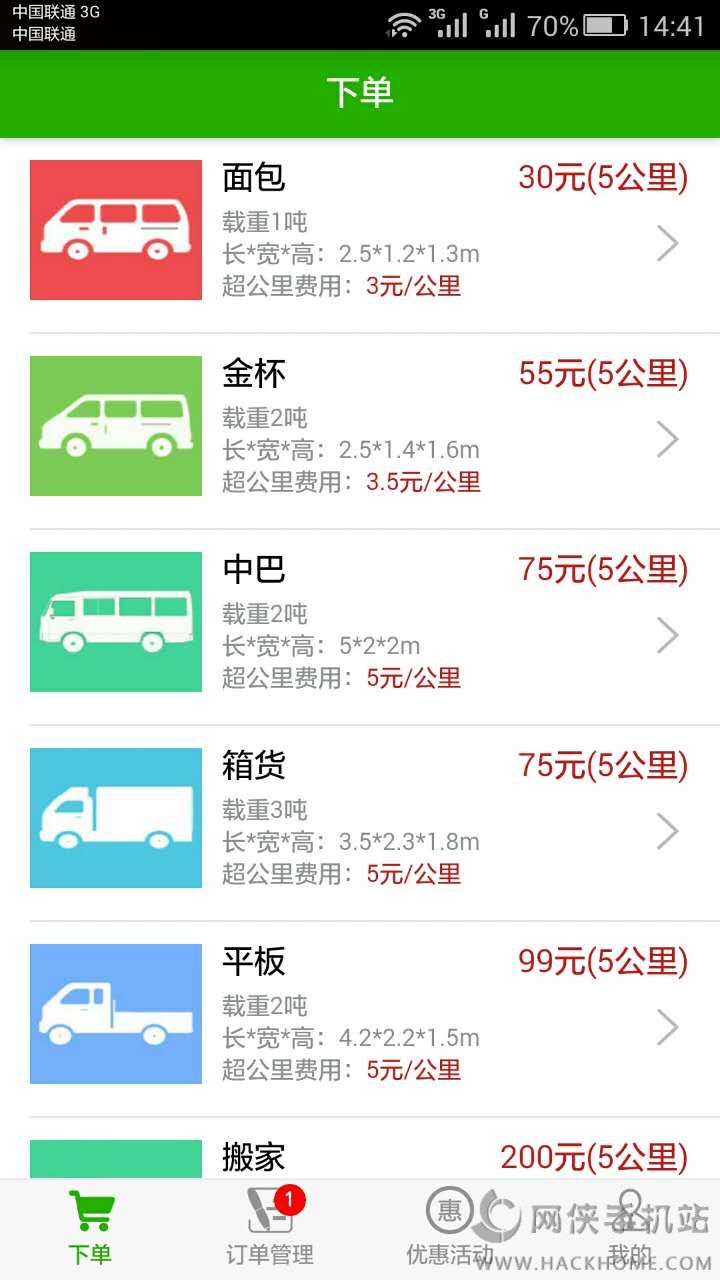The width and height of the screenshot is (720, 1280).
Task: Go to the 优惠活动 tab
Action: 449,1228
